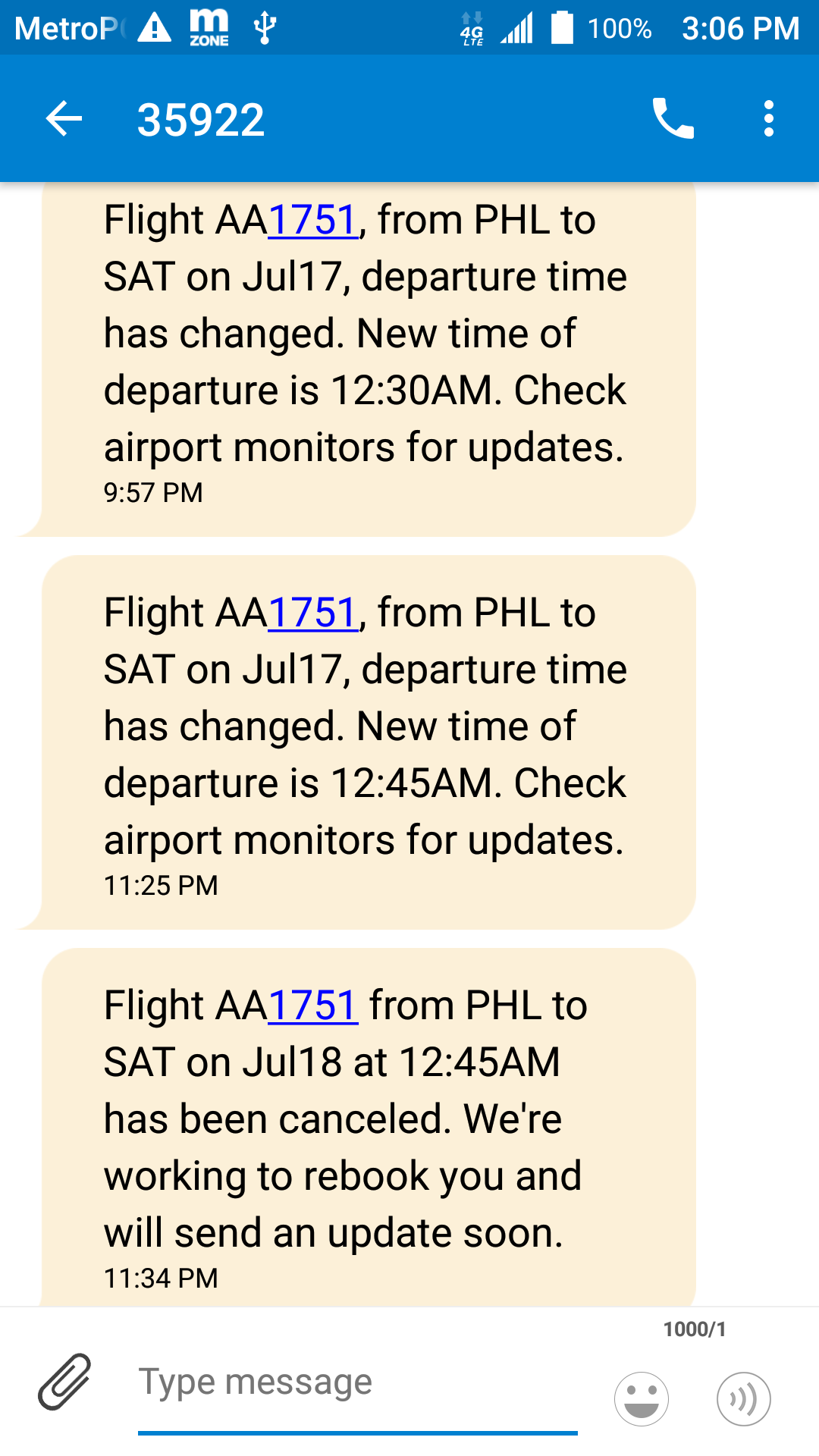Attach a file with the paperclip
819x1456 pixels.
64,1382
